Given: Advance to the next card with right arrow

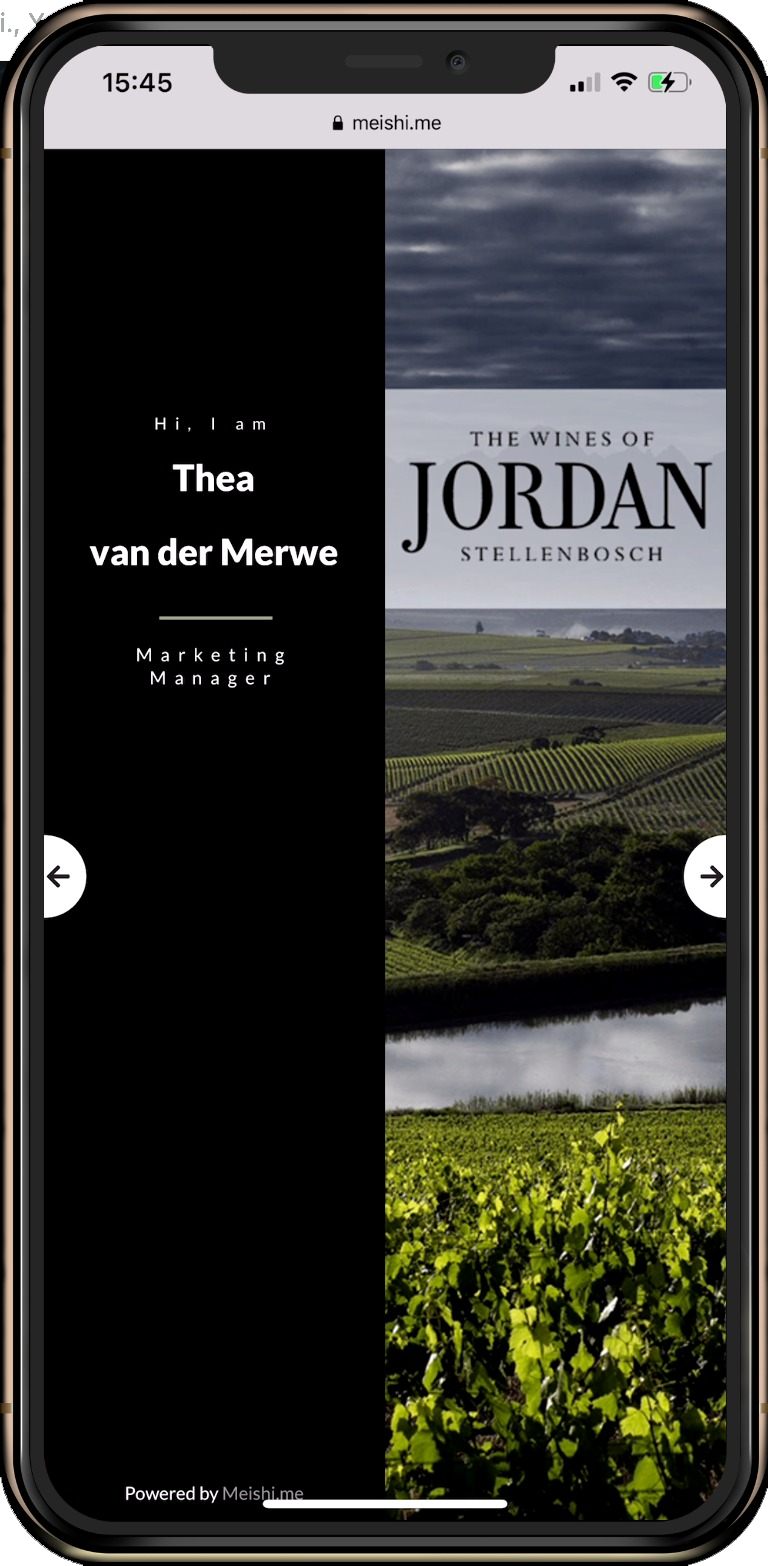Looking at the screenshot, I should (706, 876).
